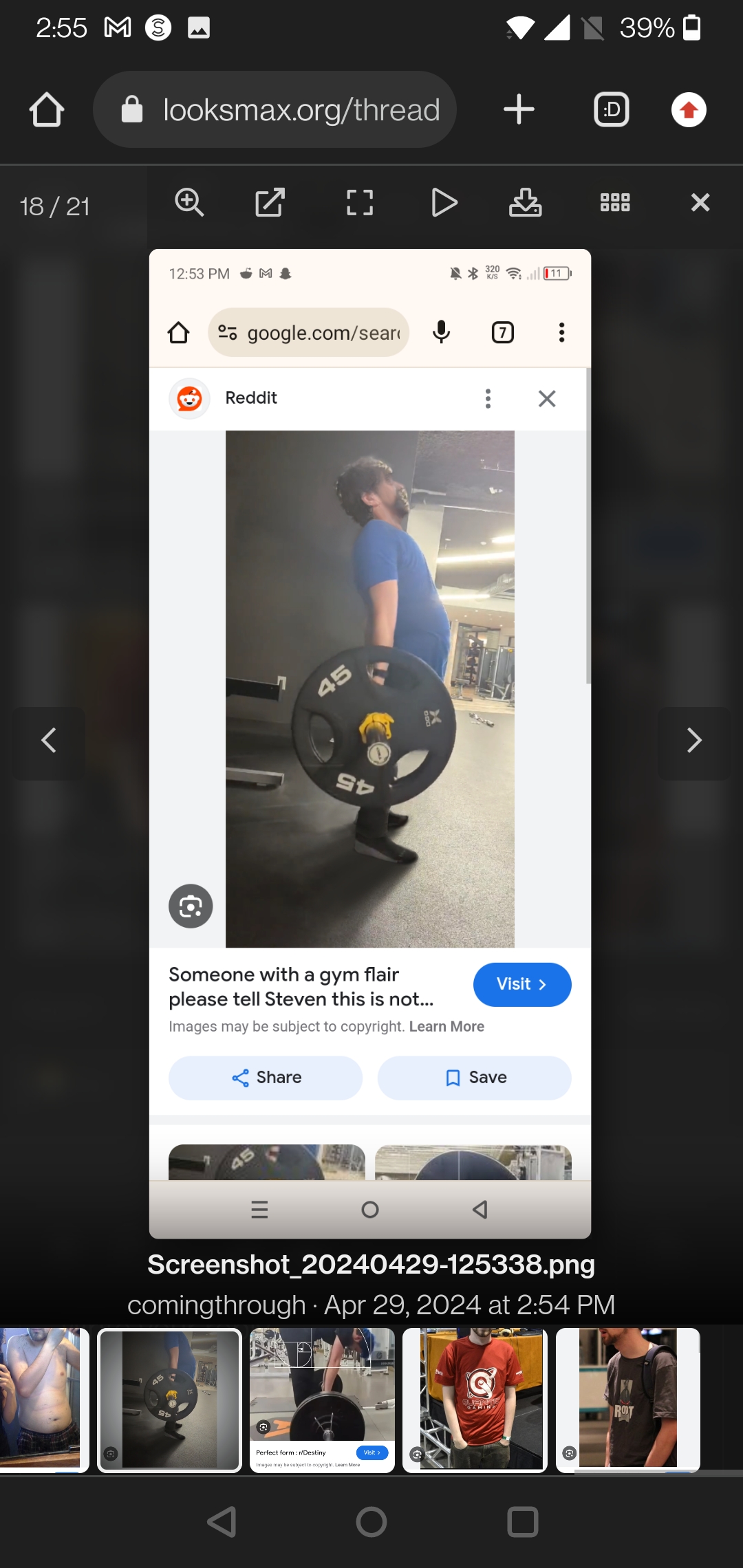Open the image in a new window
Viewport: 743px width, 1568px height.
[270, 203]
